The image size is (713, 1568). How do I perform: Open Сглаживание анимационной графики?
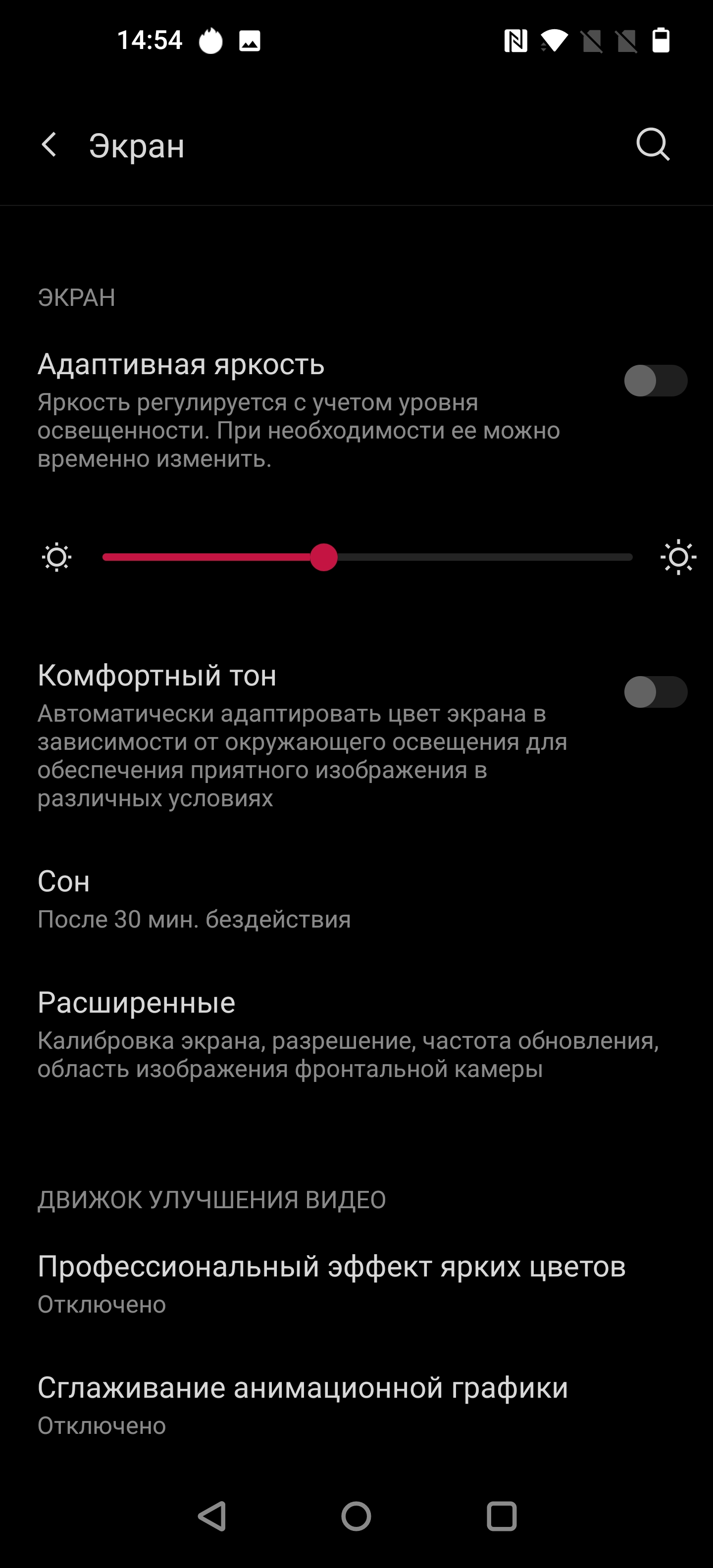point(303,1404)
